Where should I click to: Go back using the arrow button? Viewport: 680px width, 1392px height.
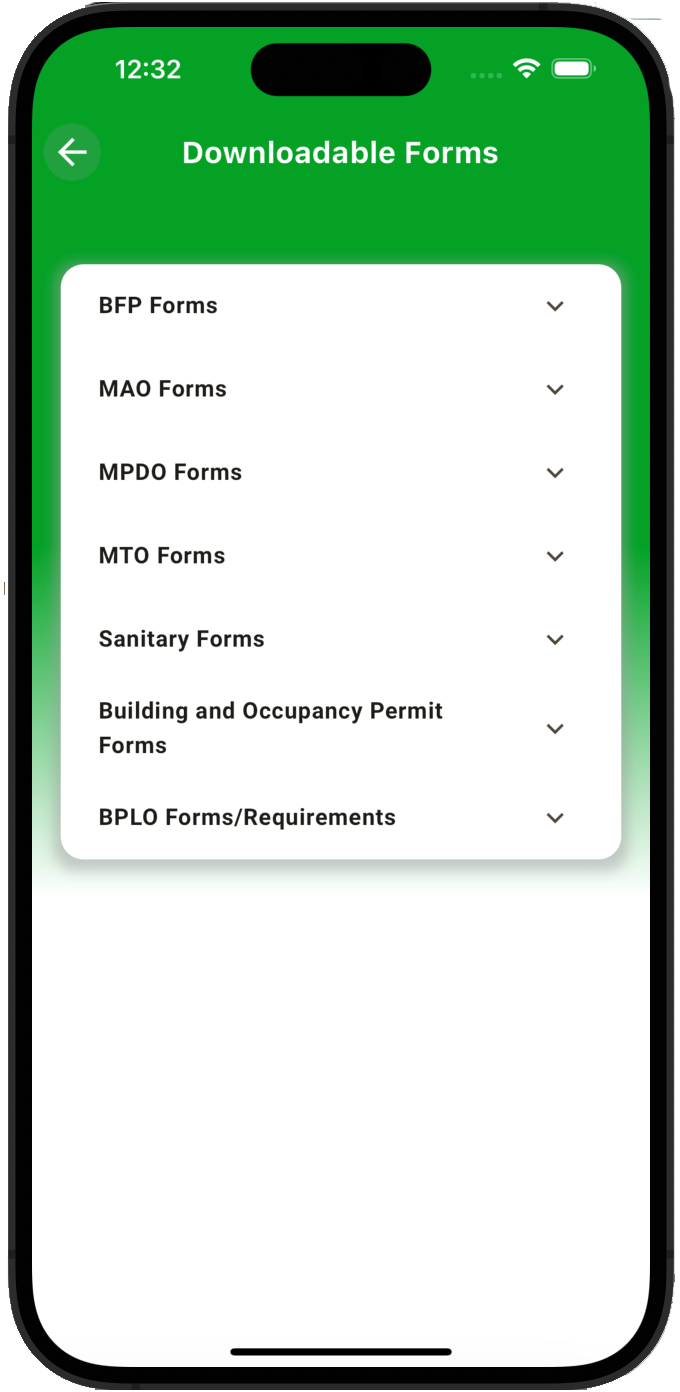click(72, 152)
